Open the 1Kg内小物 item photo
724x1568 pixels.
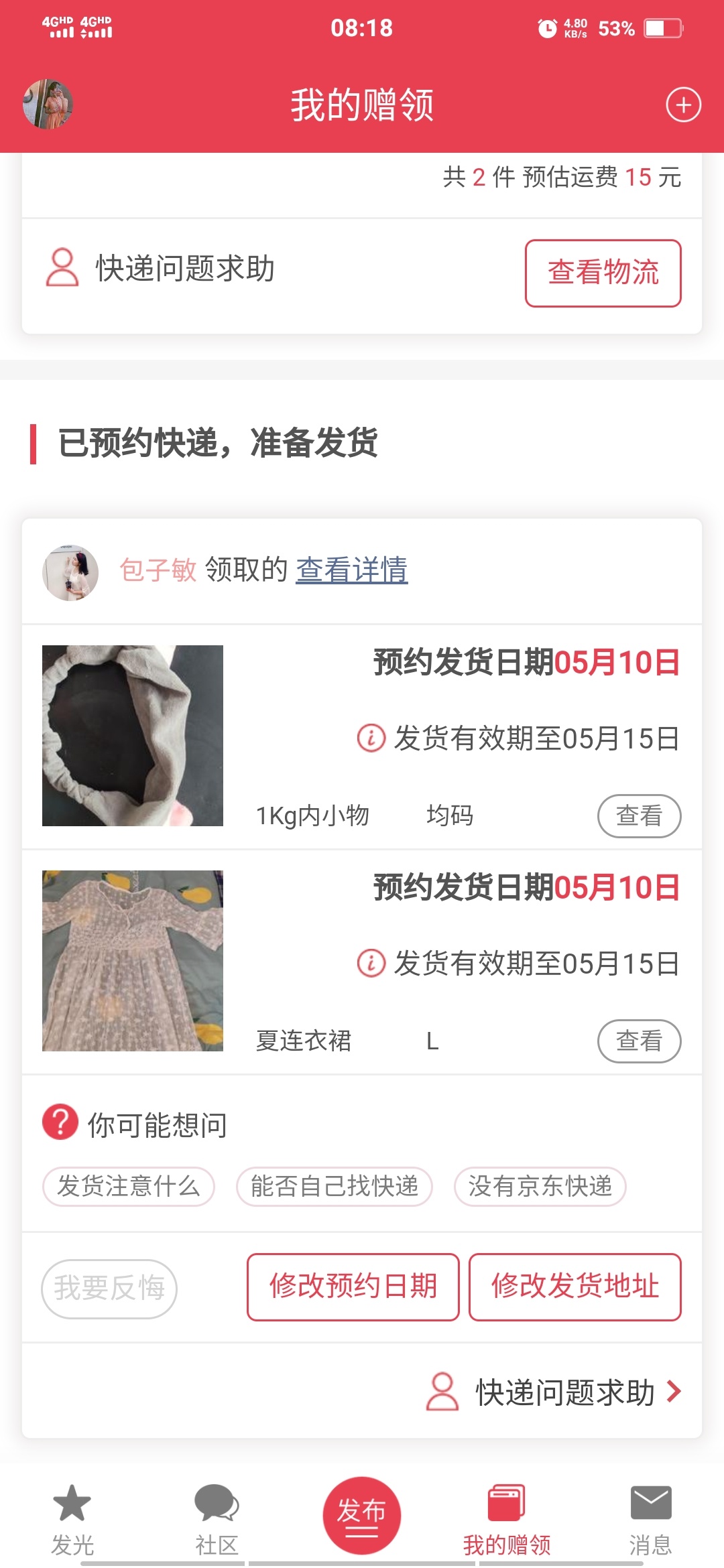pyautogui.click(x=133, y=735)
